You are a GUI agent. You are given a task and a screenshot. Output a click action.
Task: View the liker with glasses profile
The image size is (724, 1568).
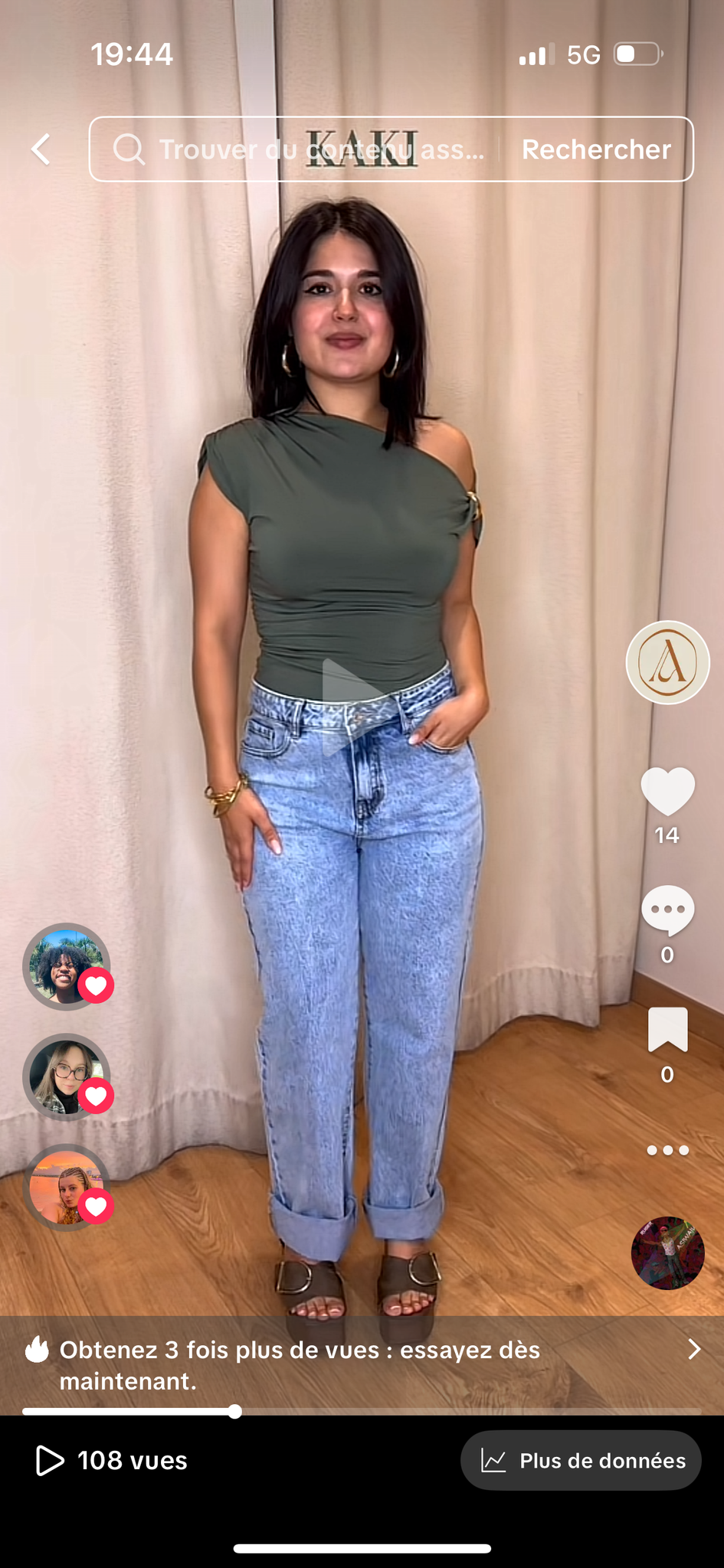point(67,1076)
